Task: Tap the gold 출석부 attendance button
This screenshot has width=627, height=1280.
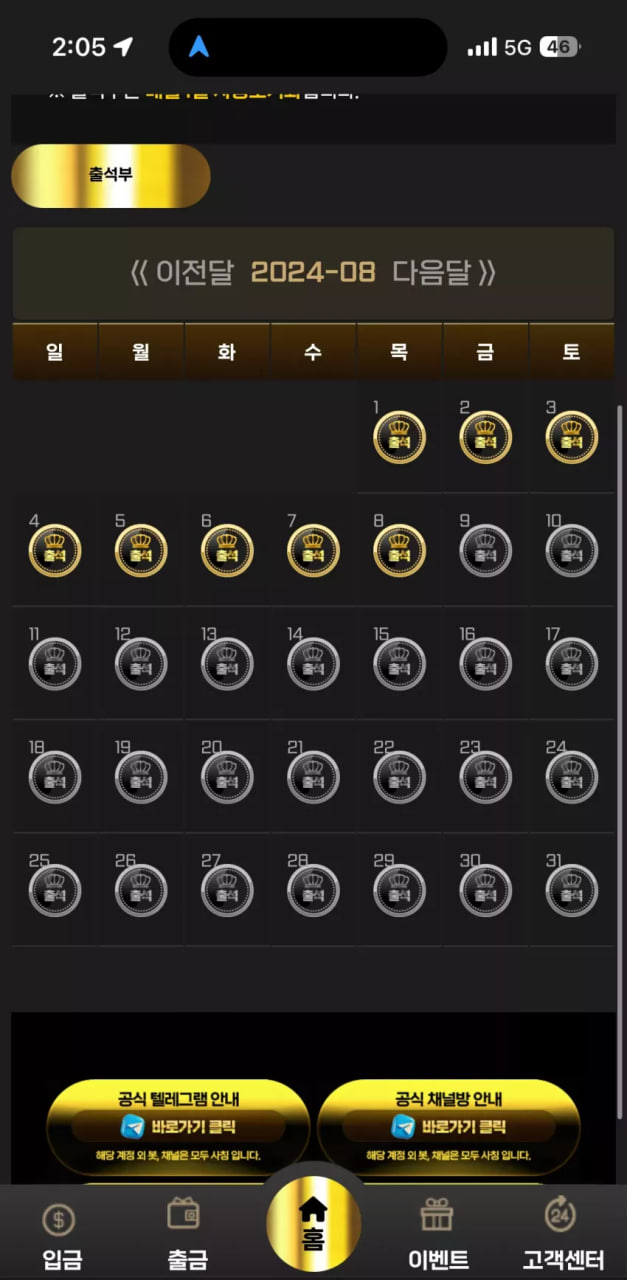Action: point(110,175)
